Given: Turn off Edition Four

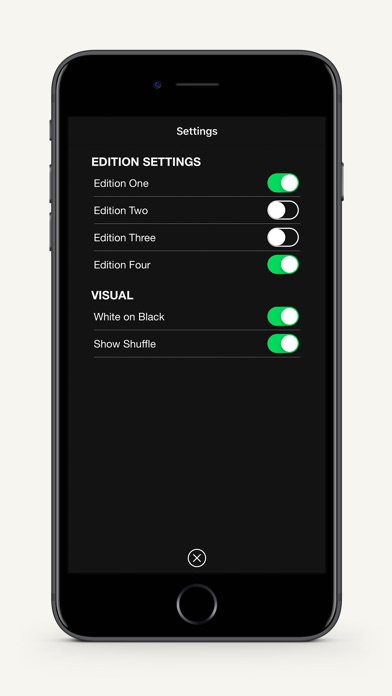Looking at the screenshot, I should coord(283,265).
